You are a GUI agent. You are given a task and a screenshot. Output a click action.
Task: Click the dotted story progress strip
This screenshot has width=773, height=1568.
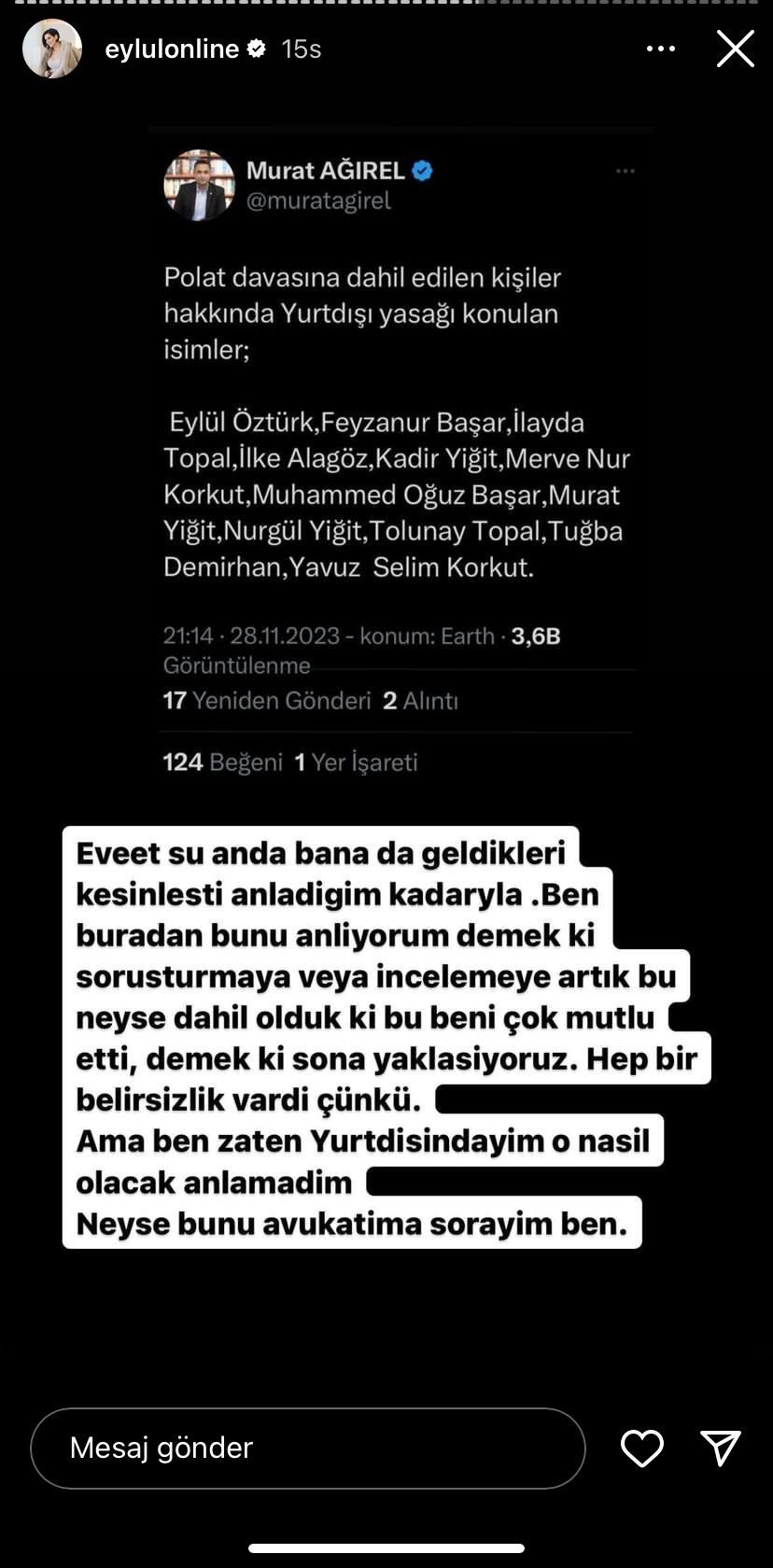386,7
